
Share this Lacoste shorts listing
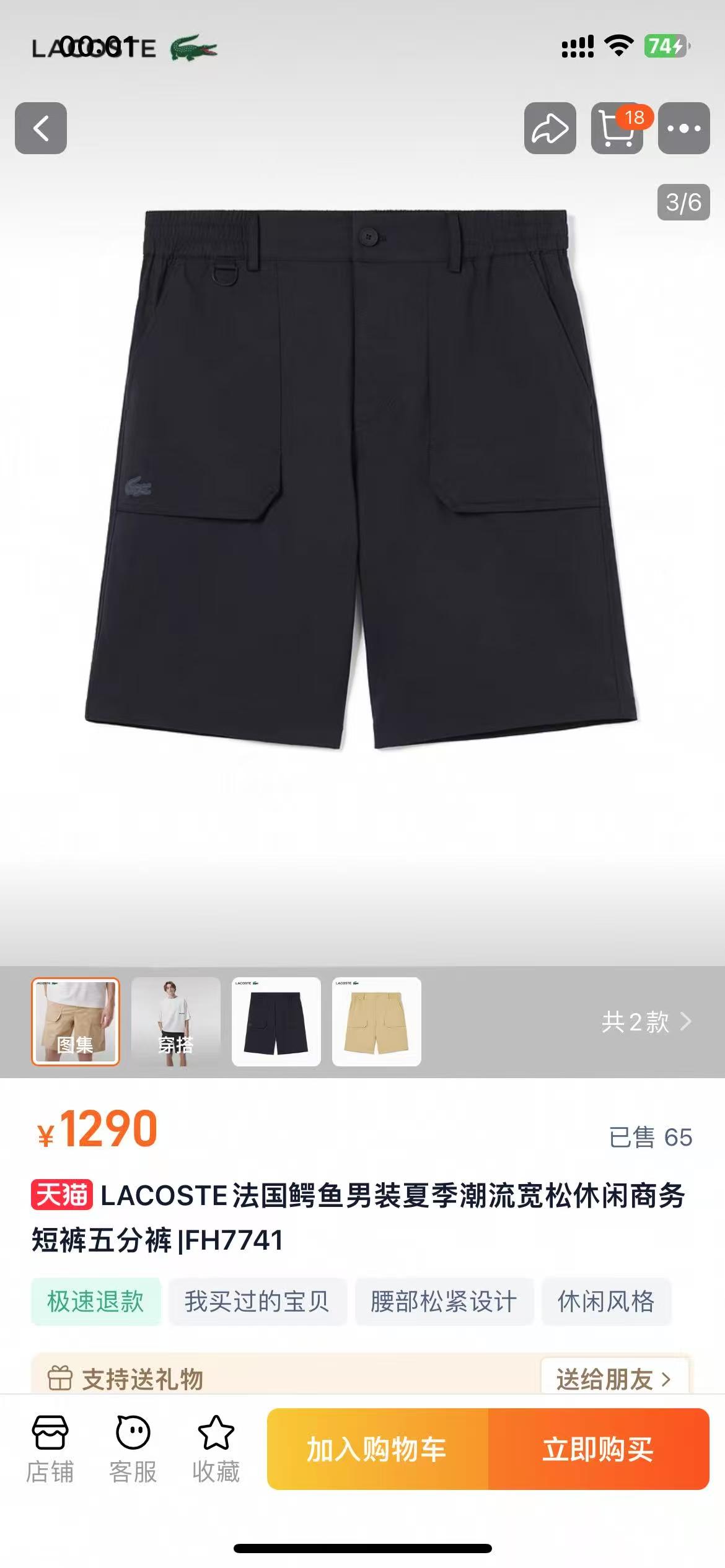[x=550, y=128]
